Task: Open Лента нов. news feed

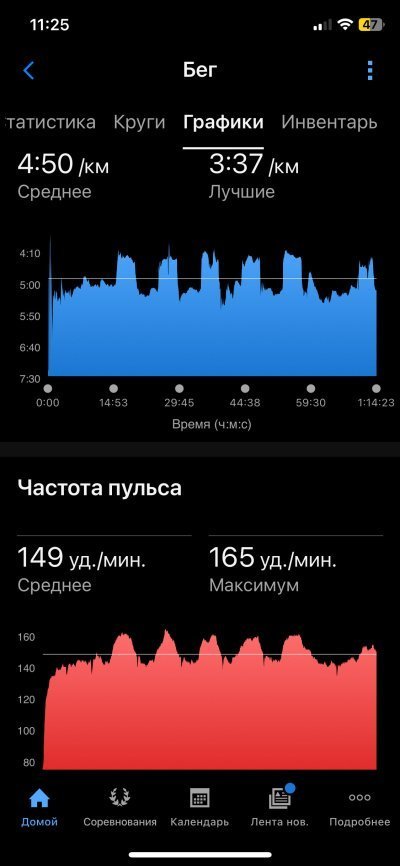Action: point(280,807)
